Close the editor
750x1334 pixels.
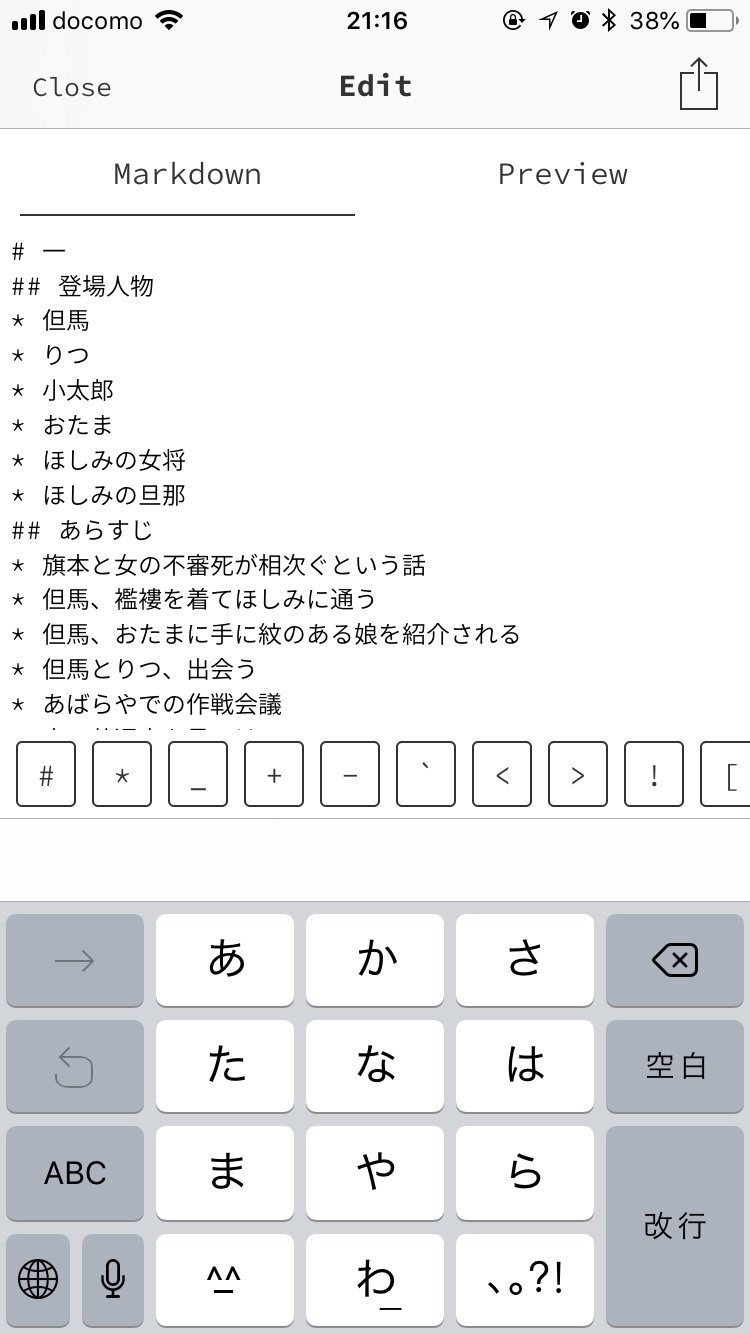(72, 87)
